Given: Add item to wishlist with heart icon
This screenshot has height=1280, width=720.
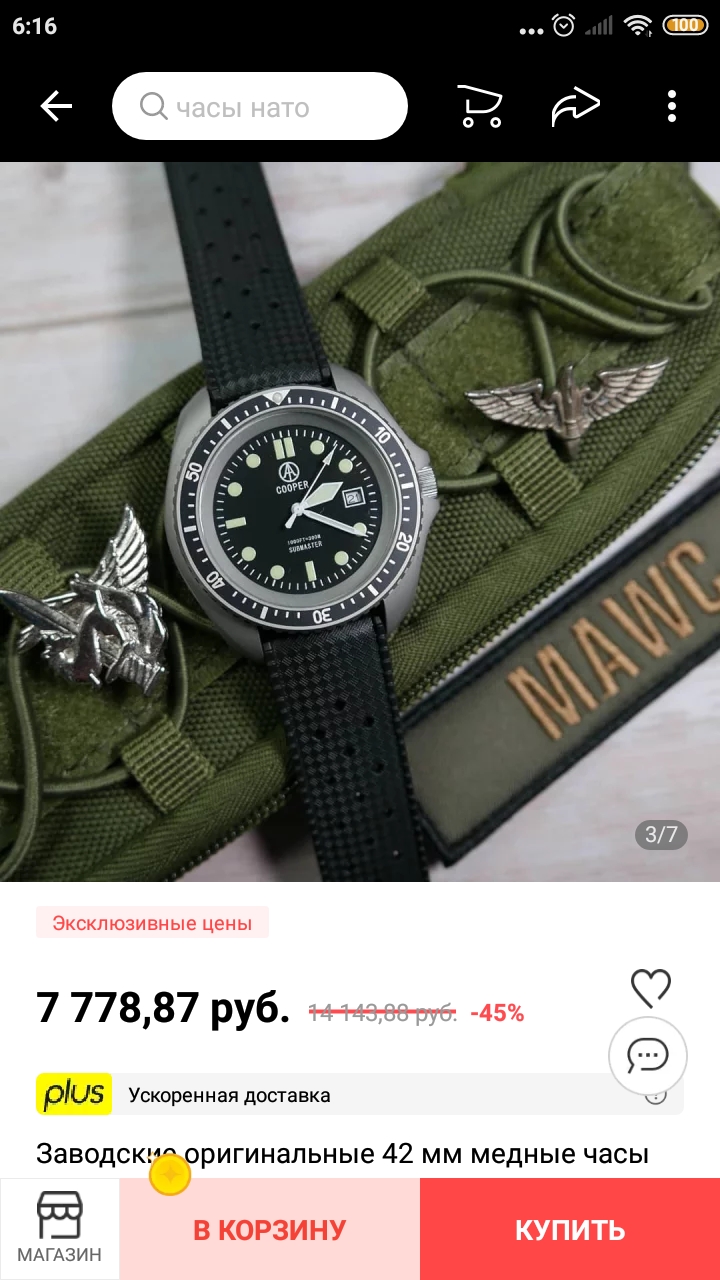Looking at the screenshot, I should [x=650, y=988].
